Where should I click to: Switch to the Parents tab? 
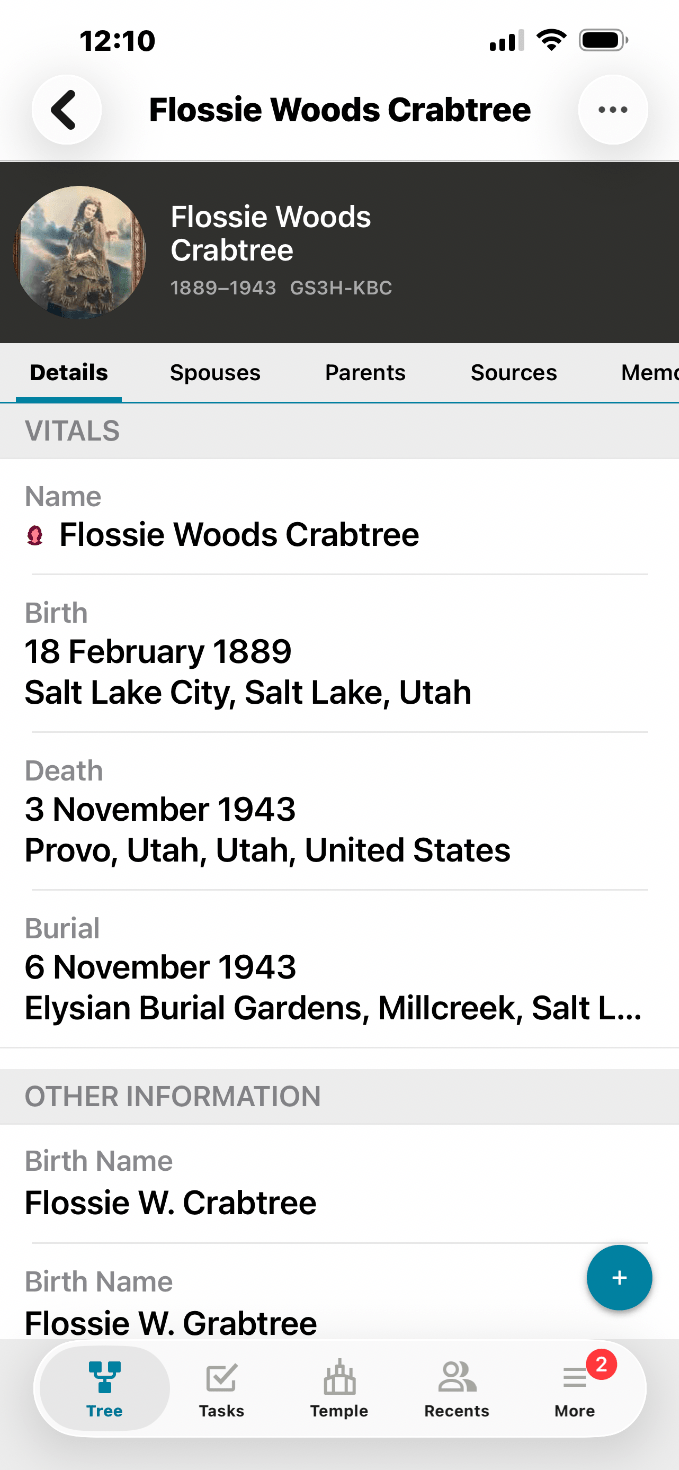click(365, 373)
